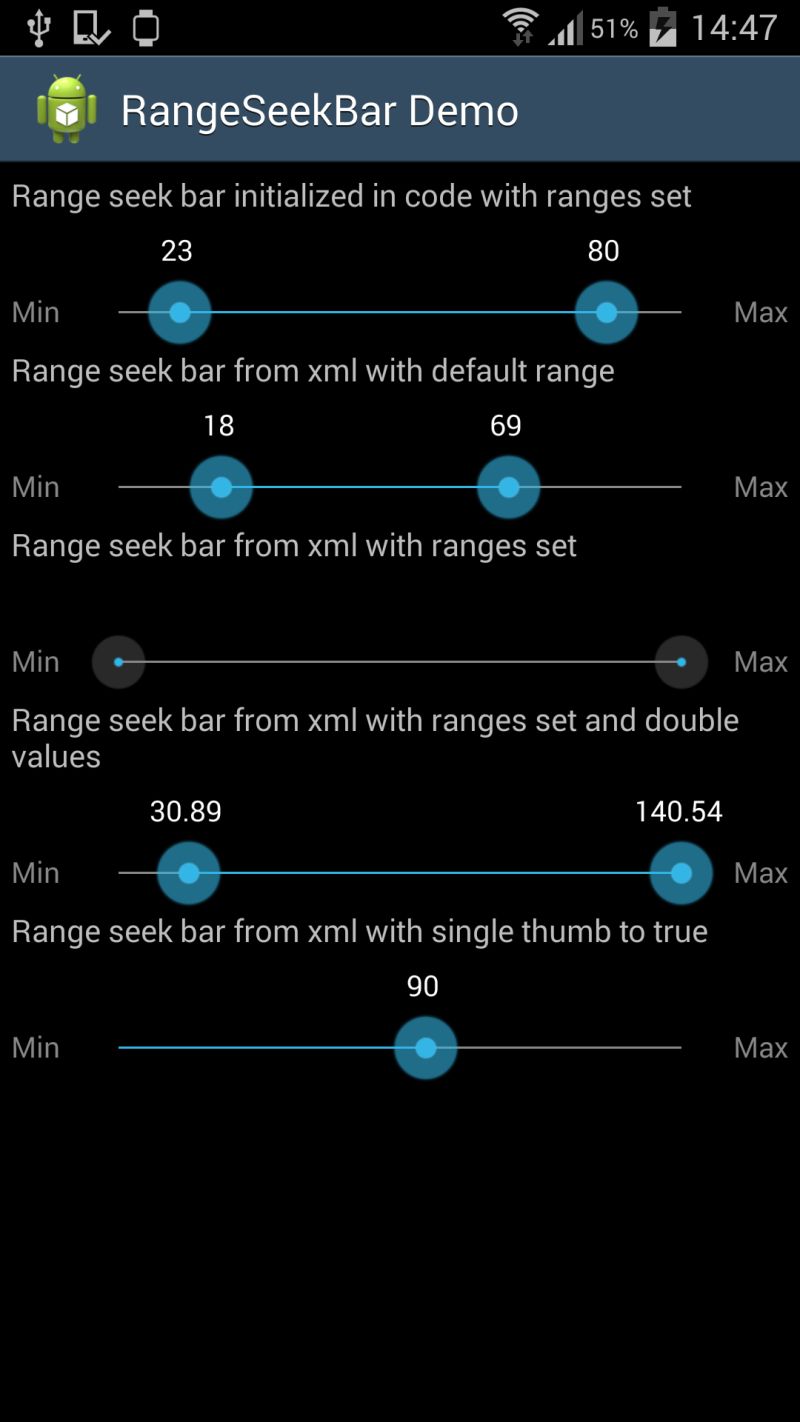Tap the cellular signal strength icon
The image size is (800, 1422).
point(566,26)
